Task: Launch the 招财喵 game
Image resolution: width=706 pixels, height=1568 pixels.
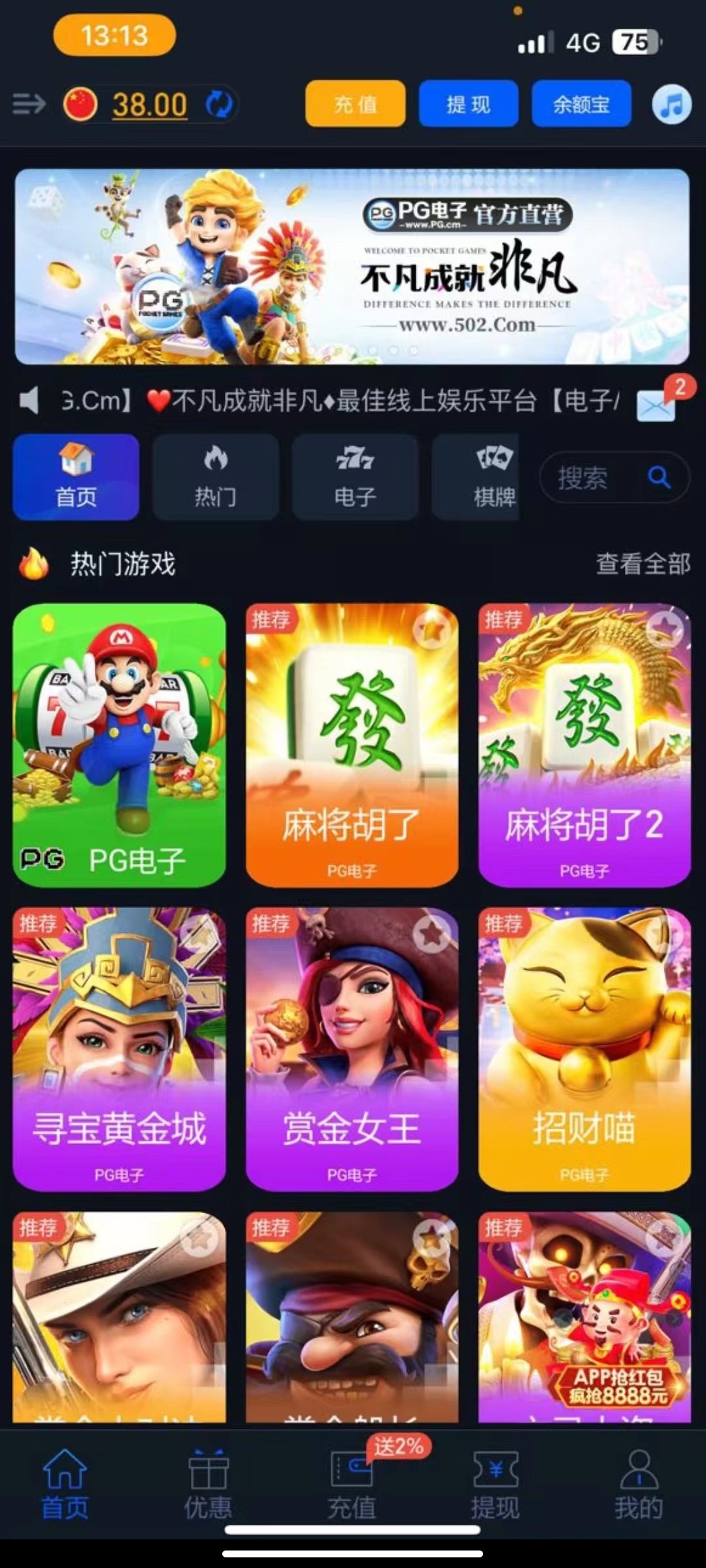Action: pos(584,1049)
